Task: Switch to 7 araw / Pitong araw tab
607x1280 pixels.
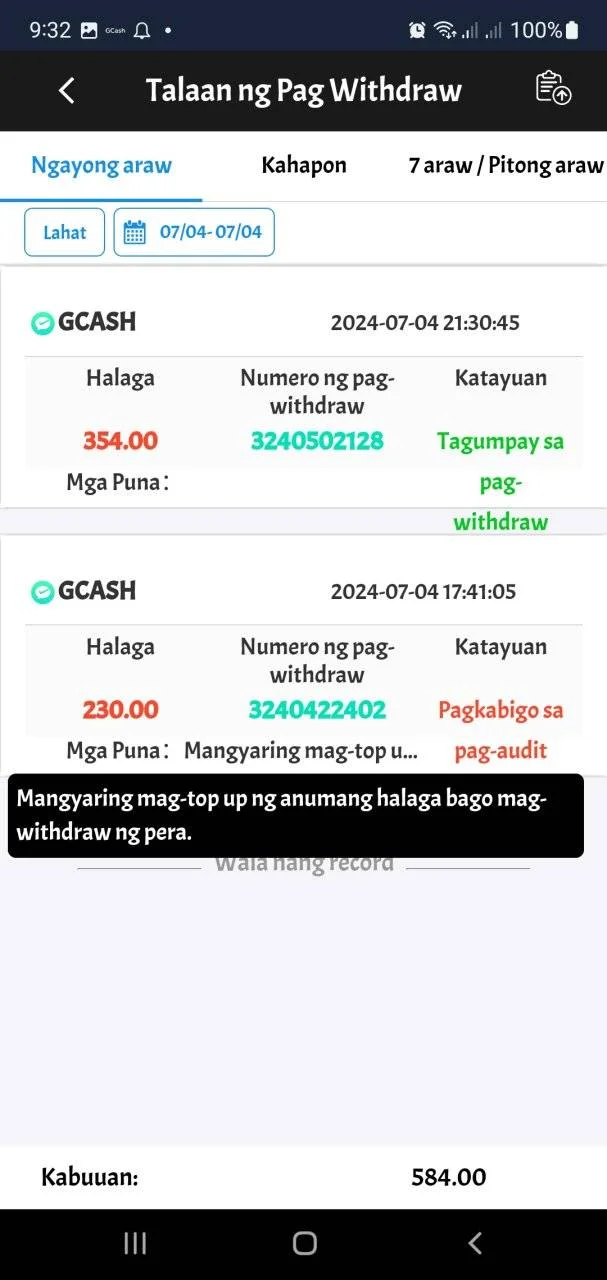Action: coord(505,165)
